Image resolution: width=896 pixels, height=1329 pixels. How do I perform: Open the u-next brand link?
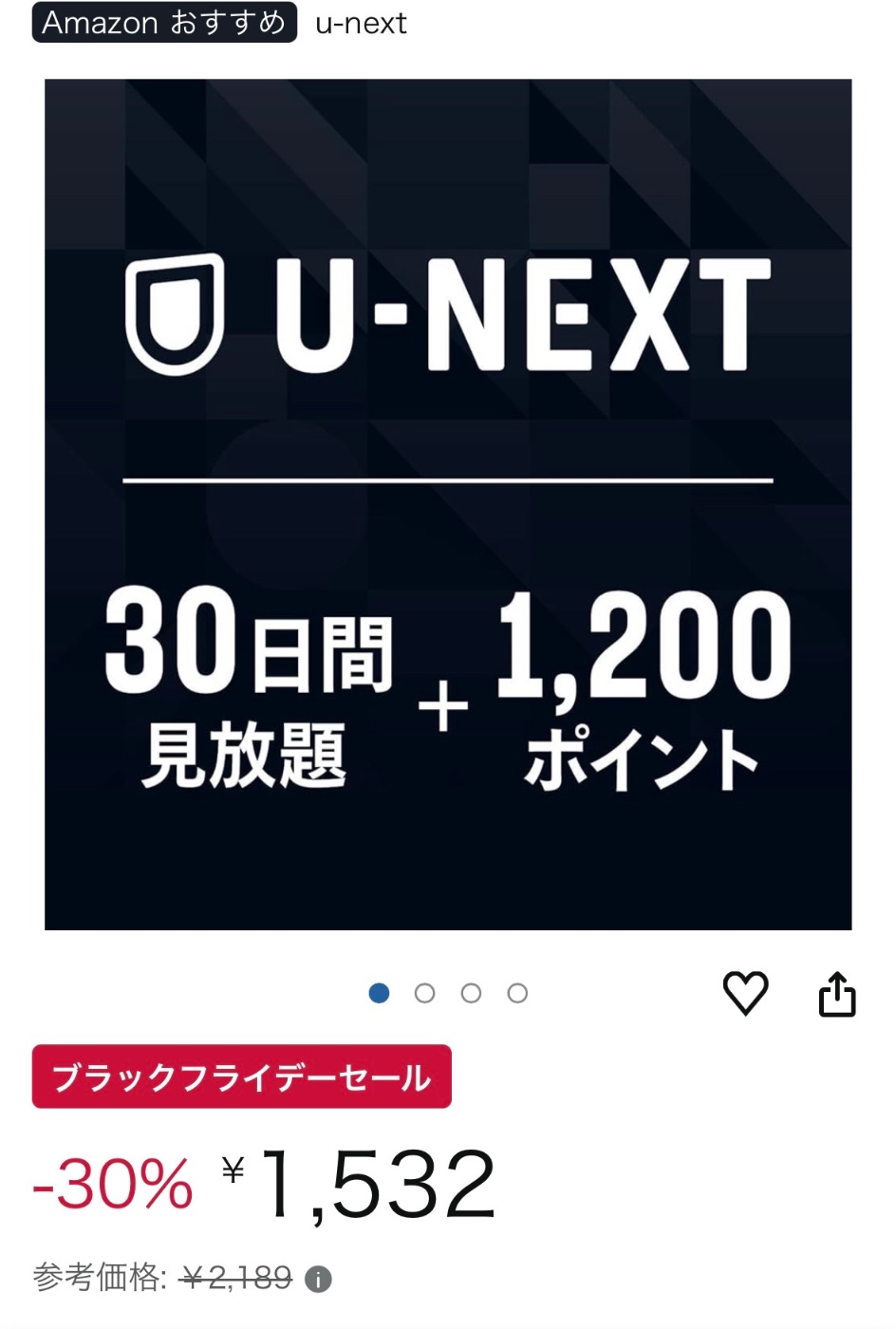(360, 23)
